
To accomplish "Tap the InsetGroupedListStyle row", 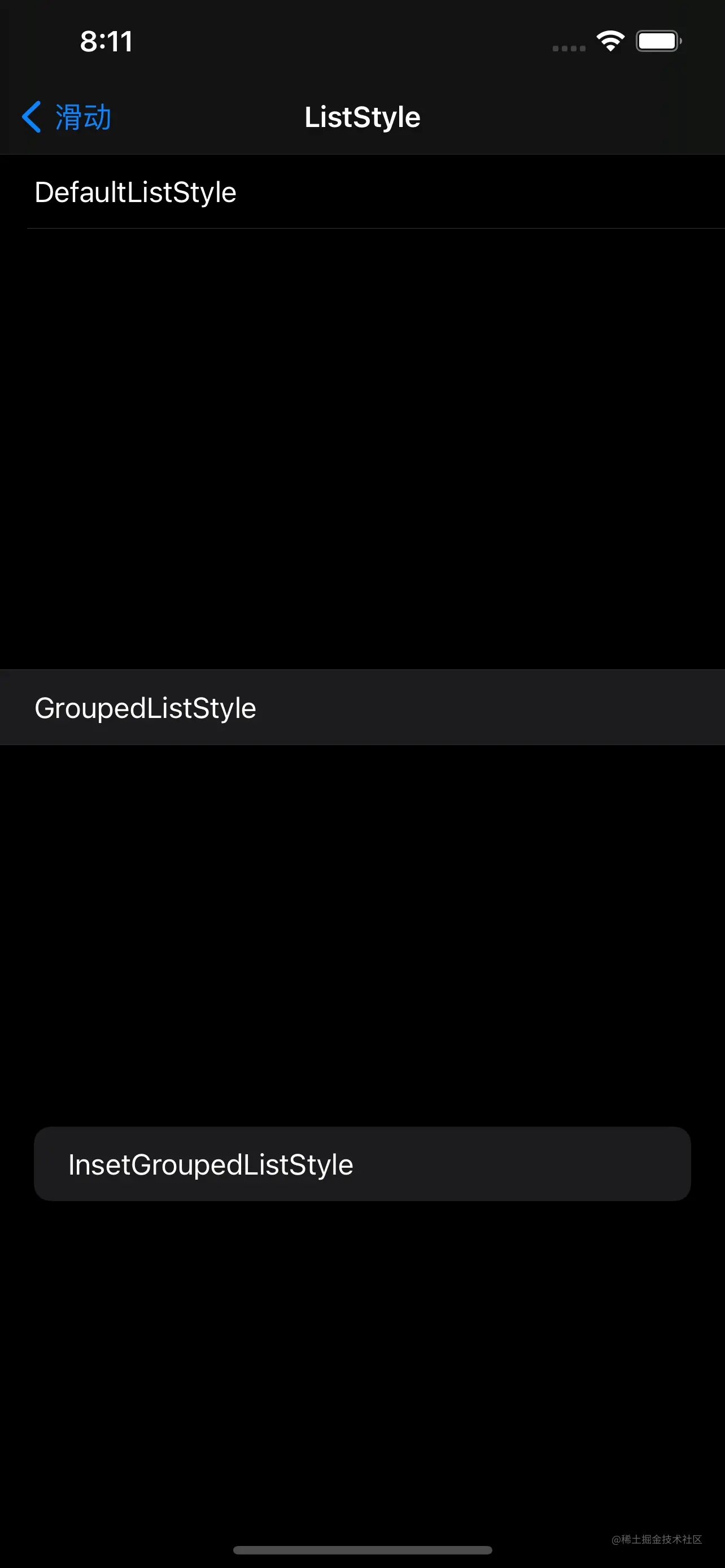I will click(x=361, y=1164).
